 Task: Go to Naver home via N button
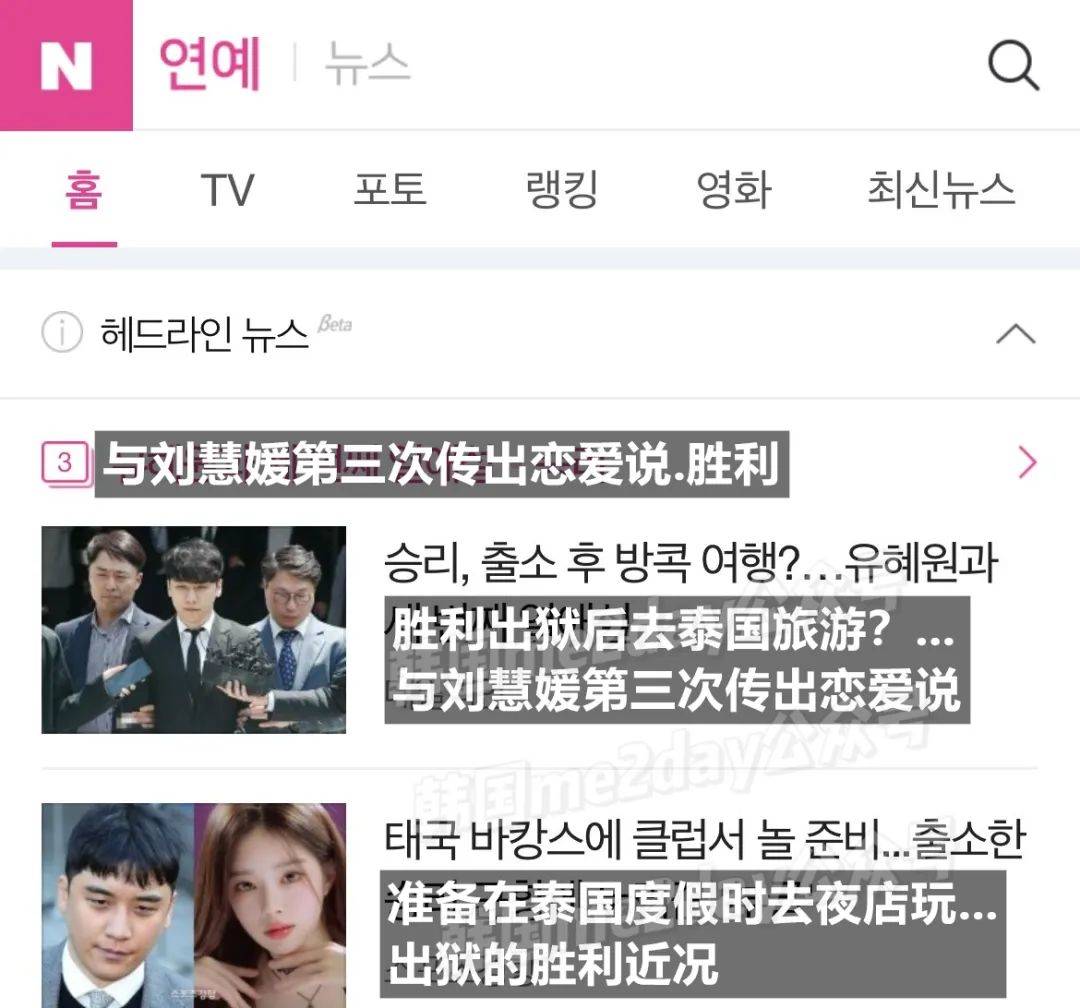click(x=66, y=65)
